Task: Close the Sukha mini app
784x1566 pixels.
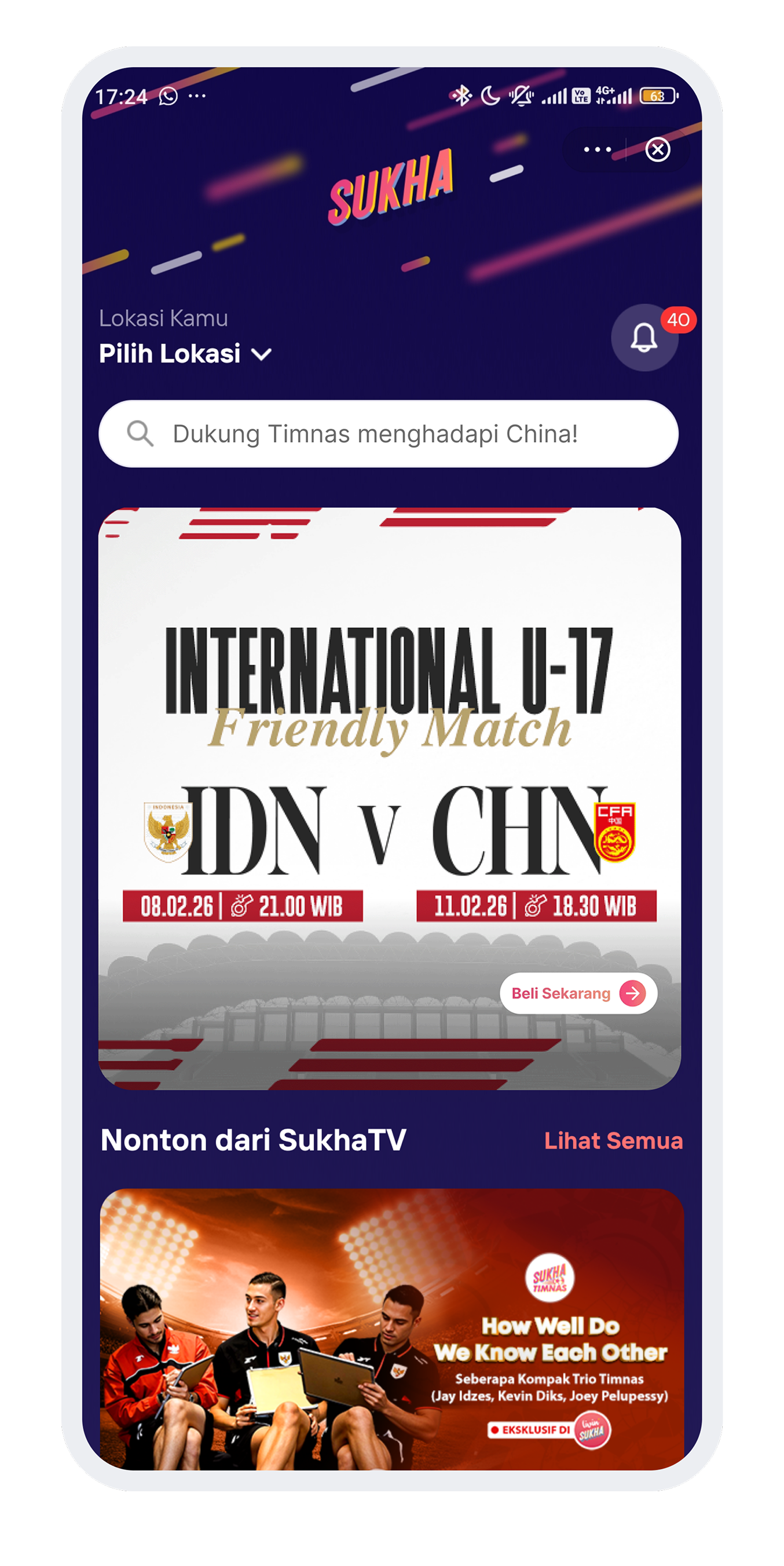Action: pos(657,149)
